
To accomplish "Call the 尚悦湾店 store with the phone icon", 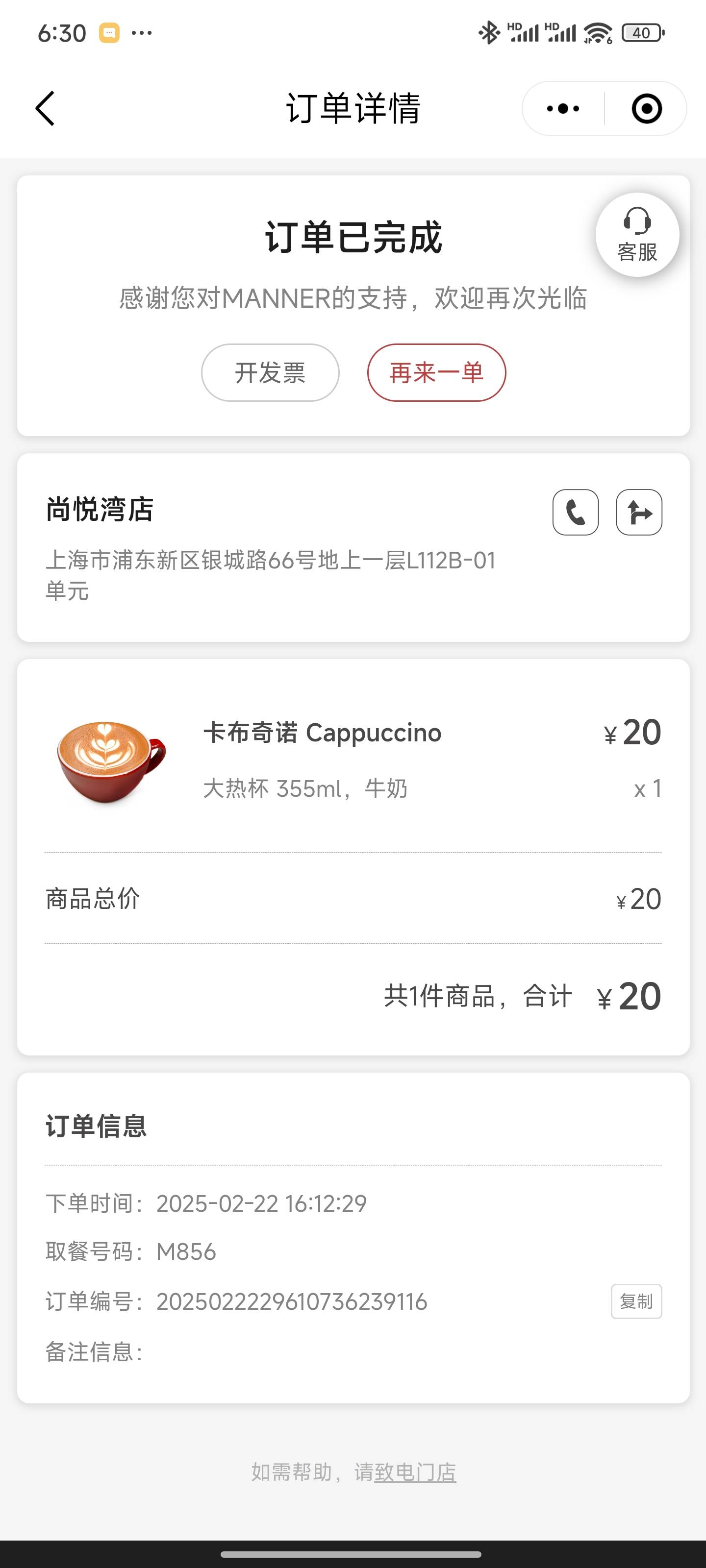I will 576,512.
